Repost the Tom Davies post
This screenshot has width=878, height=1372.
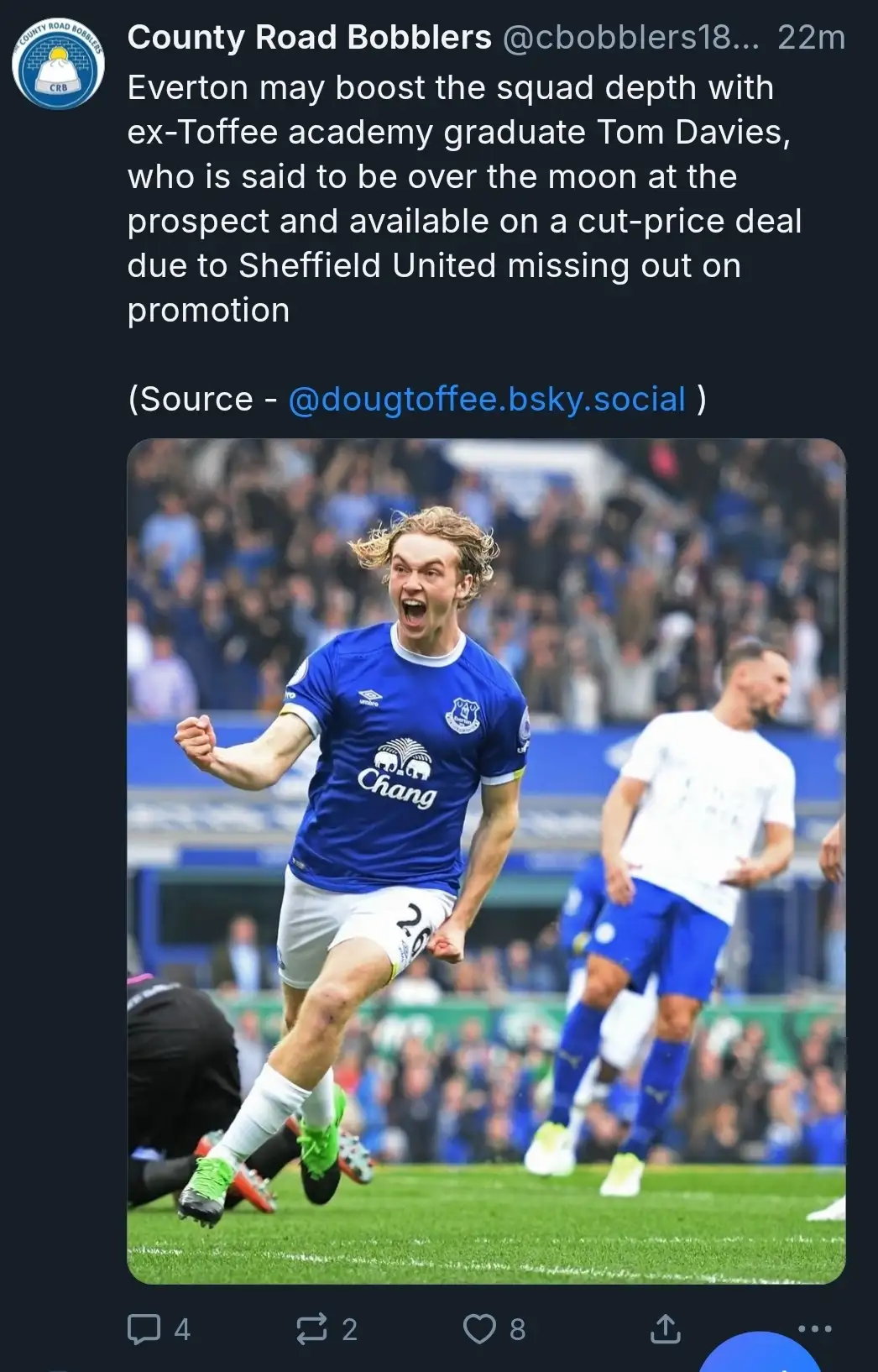click(312, 1328)
